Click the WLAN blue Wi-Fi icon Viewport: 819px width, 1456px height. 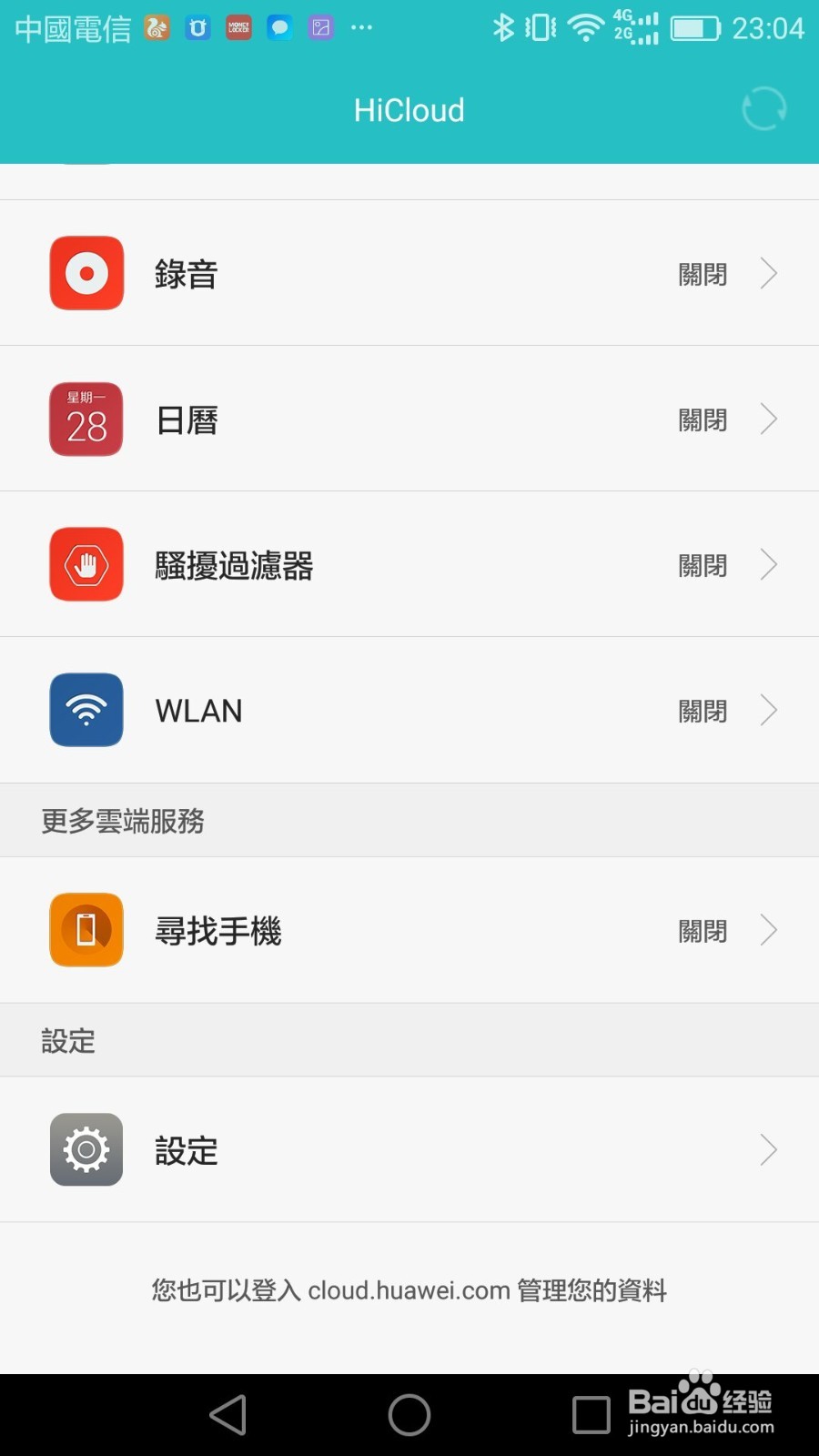pos(86,710)
